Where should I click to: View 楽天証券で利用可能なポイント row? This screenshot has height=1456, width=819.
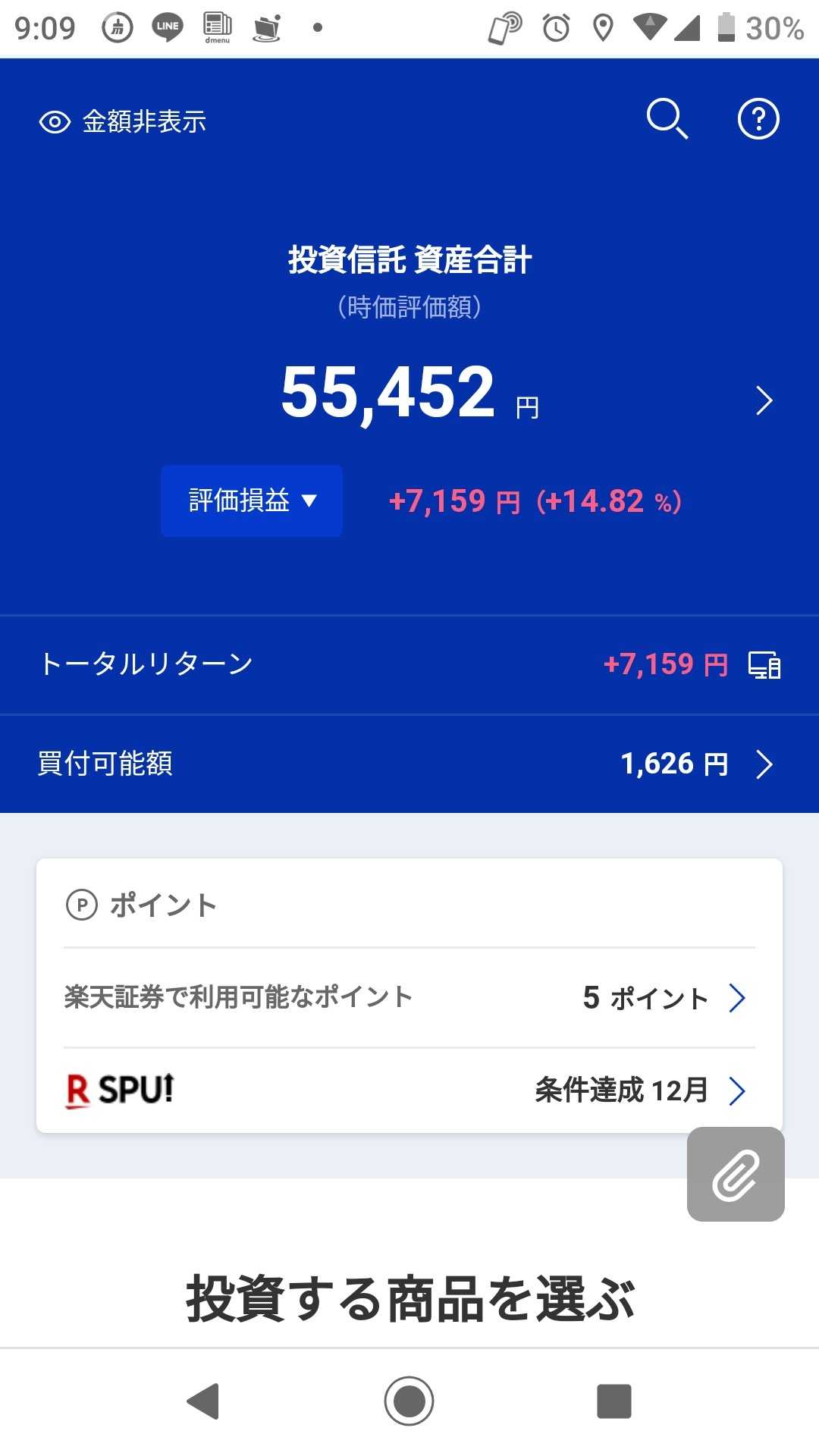tap(409, 997)
